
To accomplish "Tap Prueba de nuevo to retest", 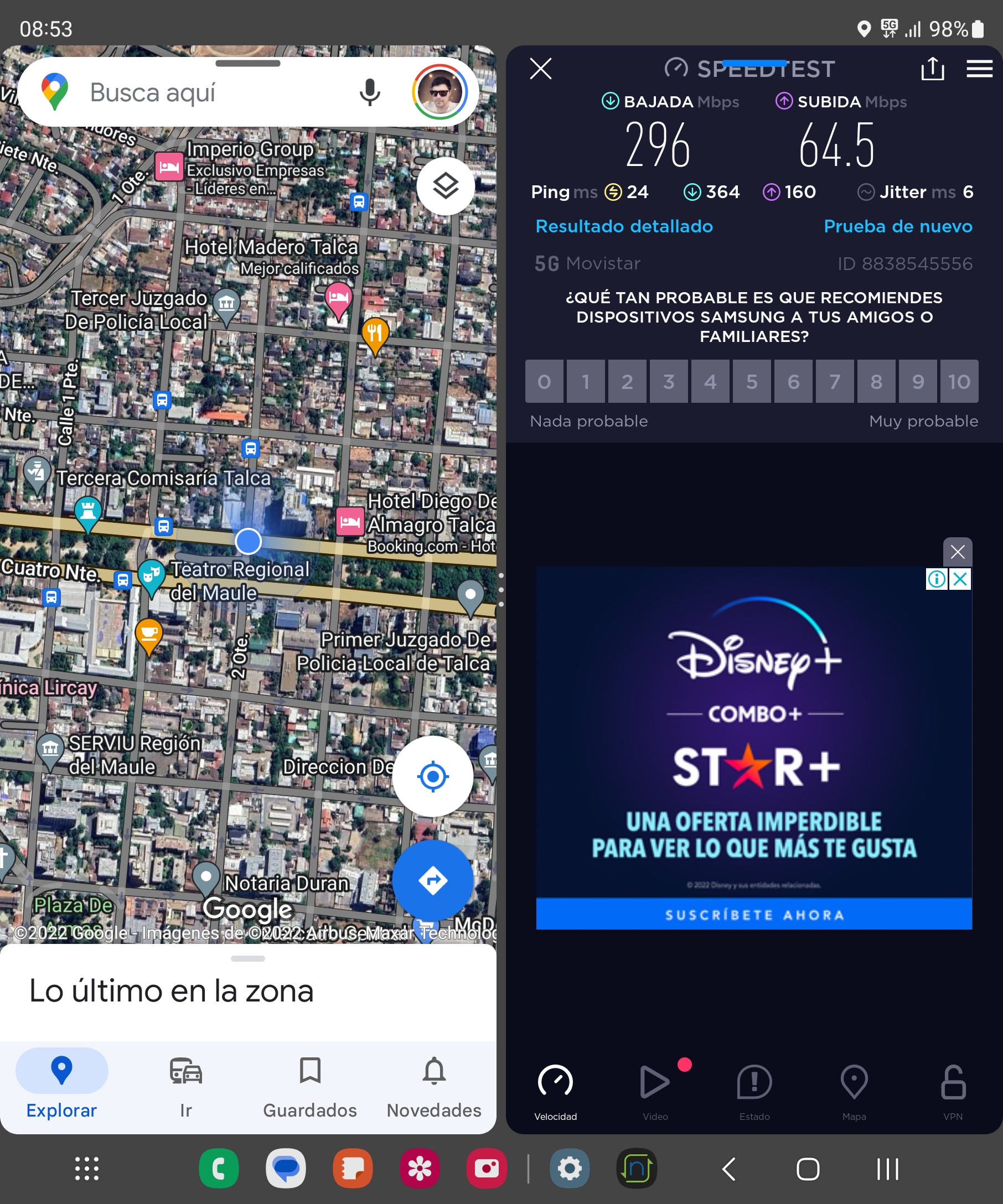I will [897, 226].
